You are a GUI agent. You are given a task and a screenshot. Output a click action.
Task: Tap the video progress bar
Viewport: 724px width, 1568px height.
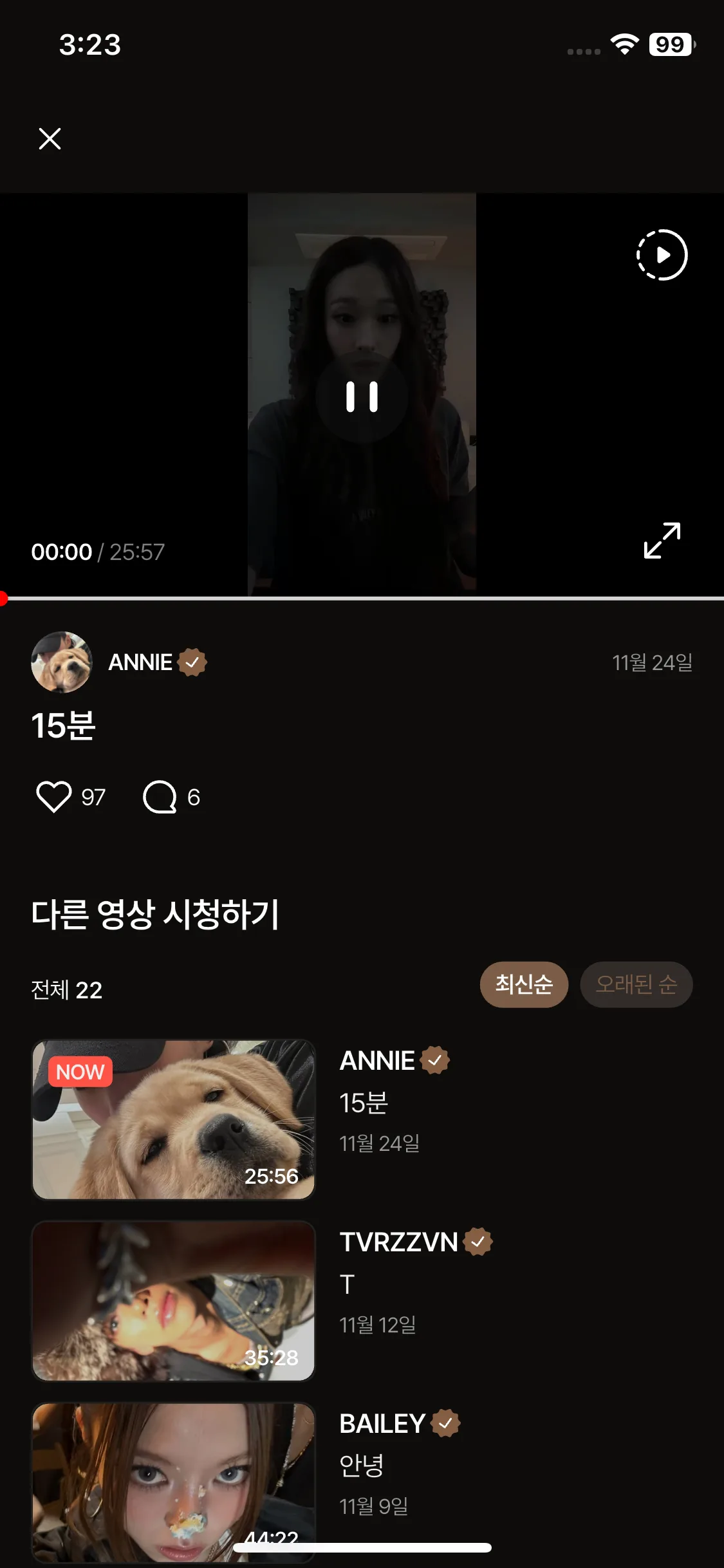coord(362,599)
